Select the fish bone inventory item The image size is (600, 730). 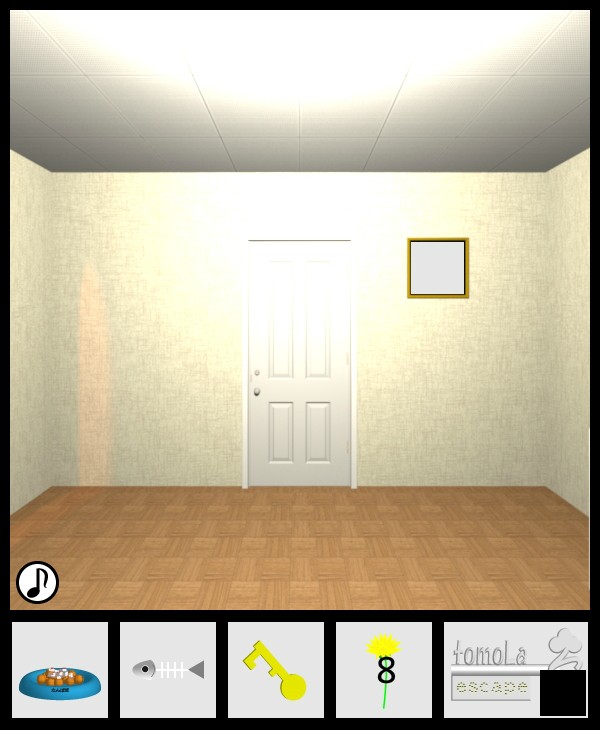click(x=168, y=670)
